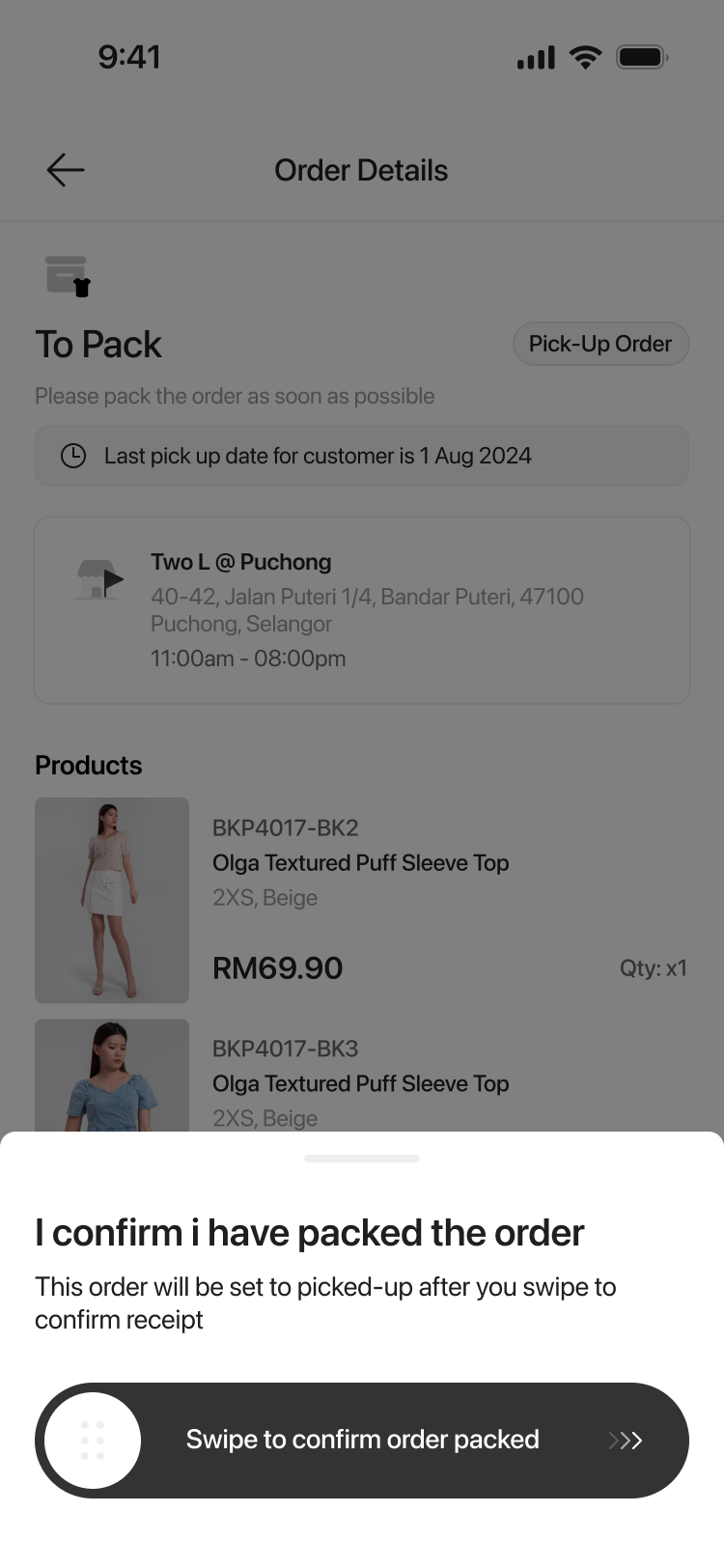This screenshot has height=1568, width=724.
Task: Open the BKP4017-BK3 Olga Textured Puff Sleeve Top
Action: pyautogui.click(x=360, y=1083)
